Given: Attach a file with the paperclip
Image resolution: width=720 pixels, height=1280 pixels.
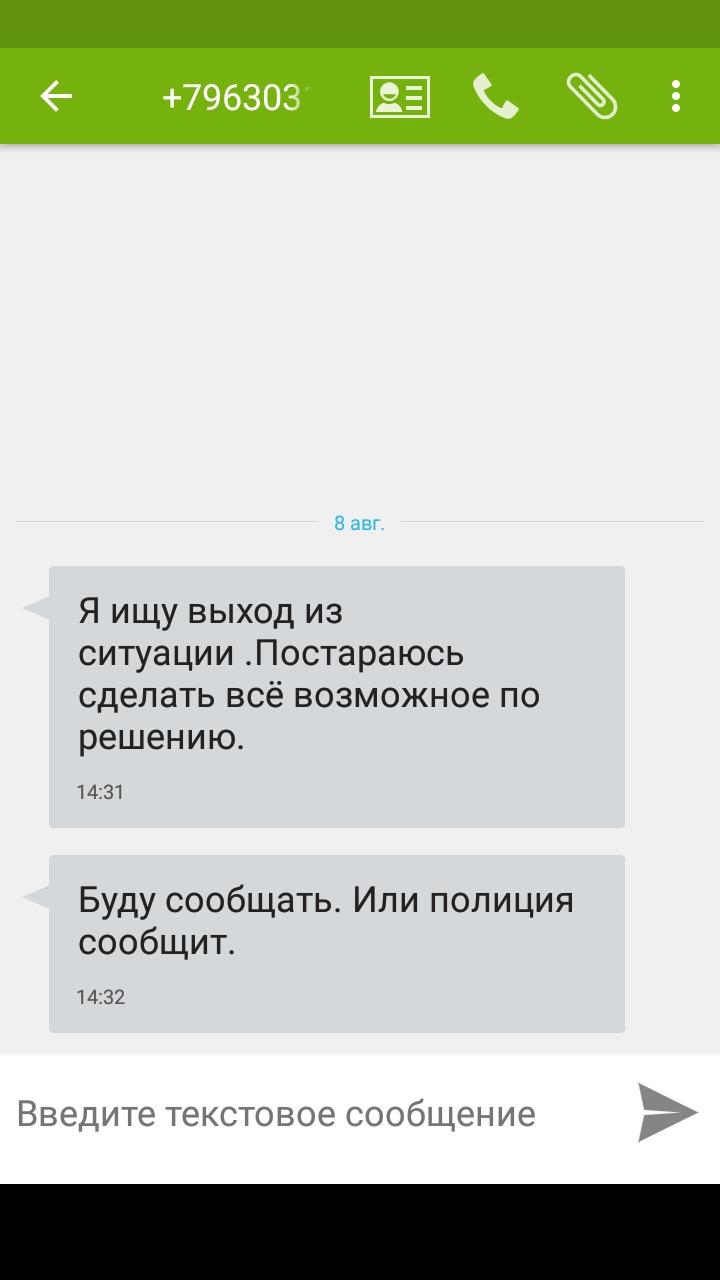Looking at the screenshot, I should click(591, 96).
